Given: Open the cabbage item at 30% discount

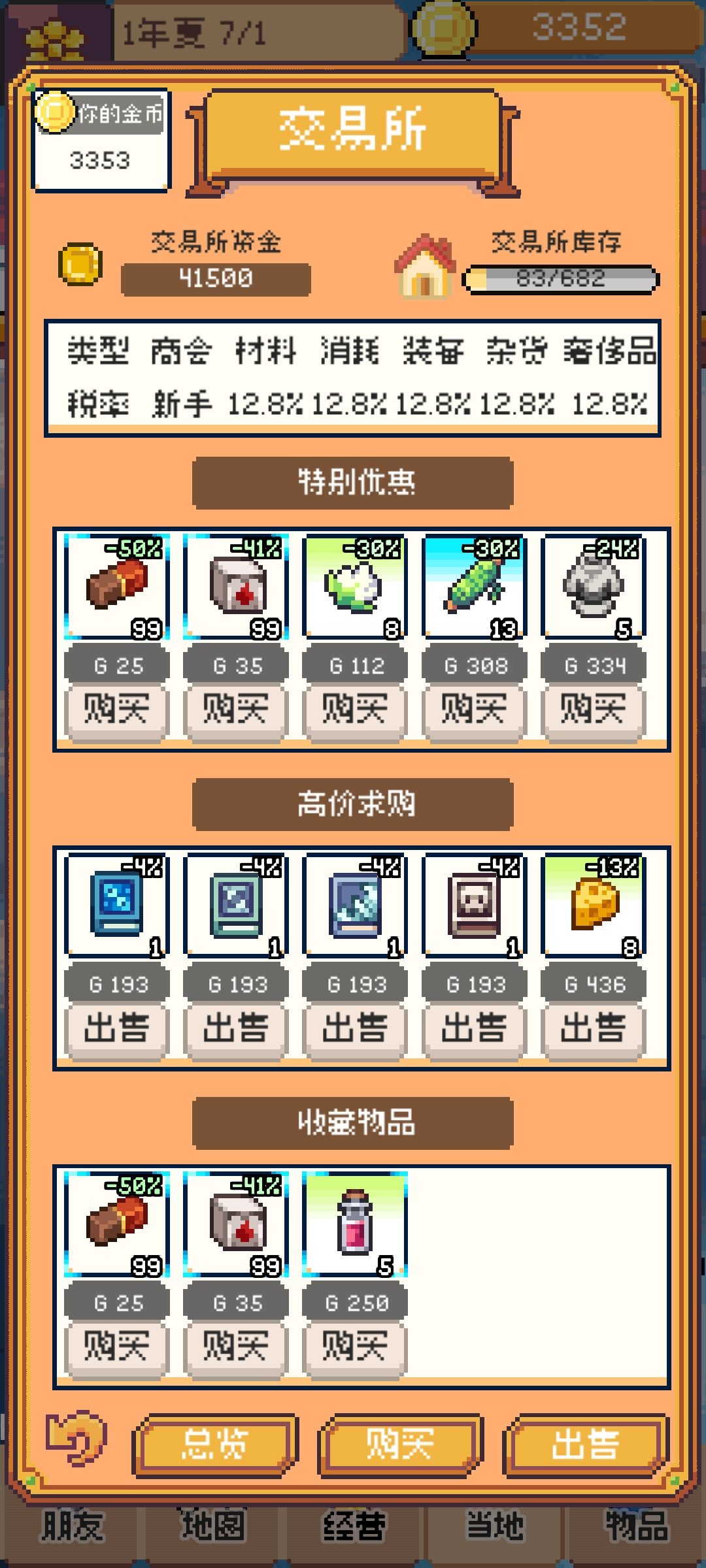Looking at the screenshot, I should (354, 588).
